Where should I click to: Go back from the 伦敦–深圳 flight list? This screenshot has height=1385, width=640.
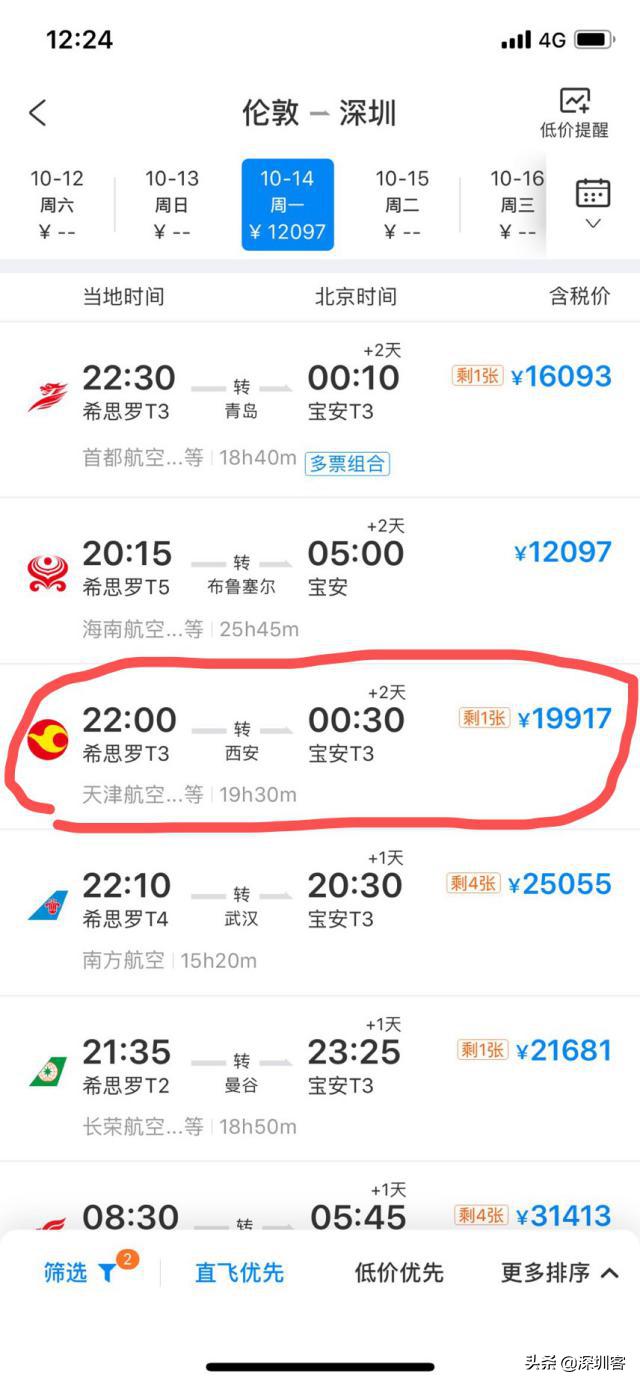pos(38,112)
